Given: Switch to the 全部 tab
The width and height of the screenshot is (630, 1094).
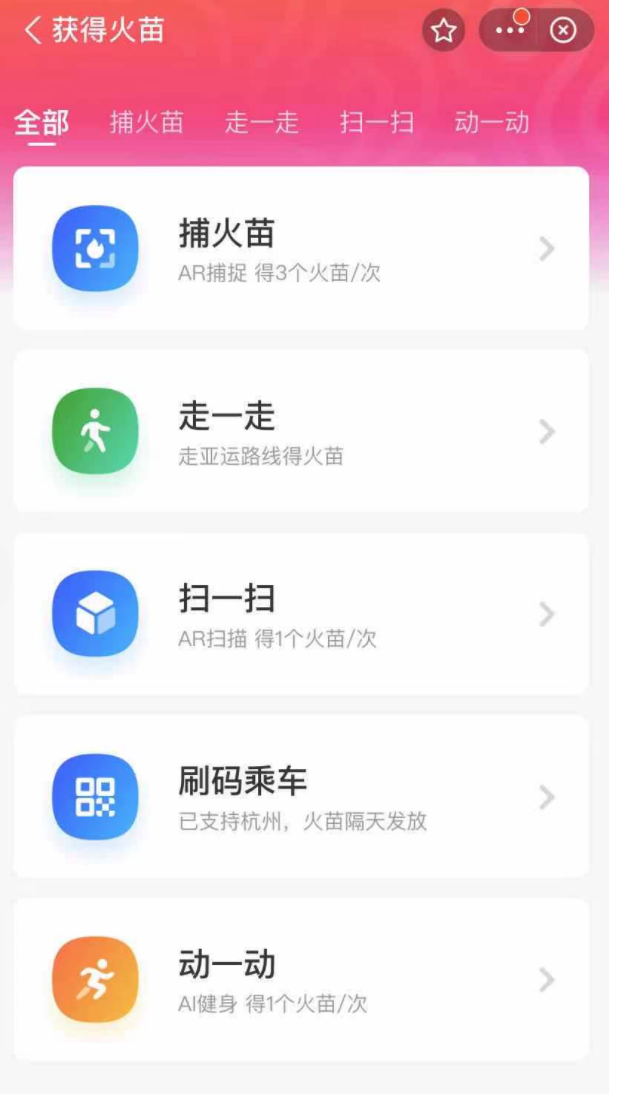Looking at the screenshot, I should tap(42, 123).
